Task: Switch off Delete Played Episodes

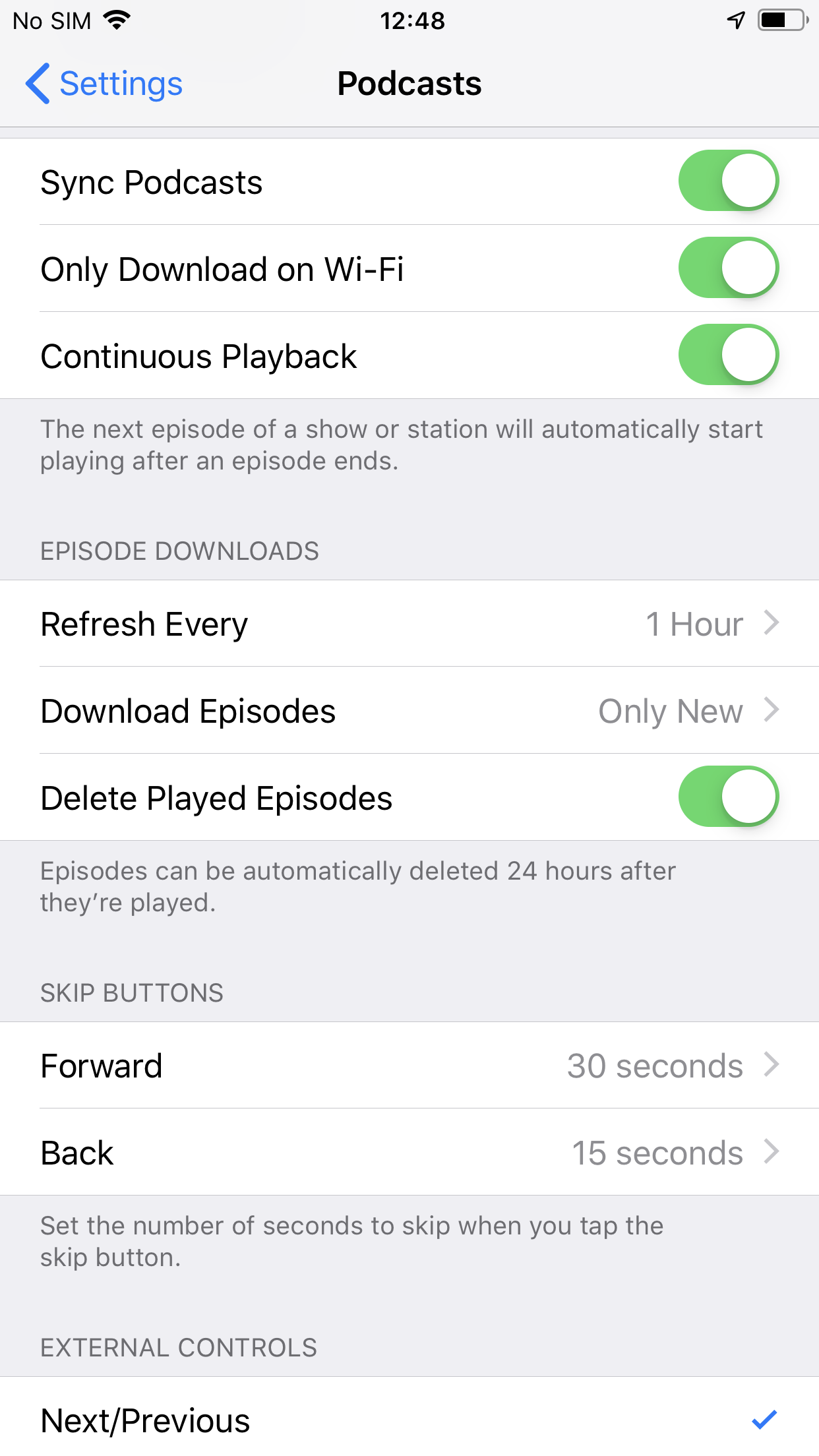Action: point(728,797)
